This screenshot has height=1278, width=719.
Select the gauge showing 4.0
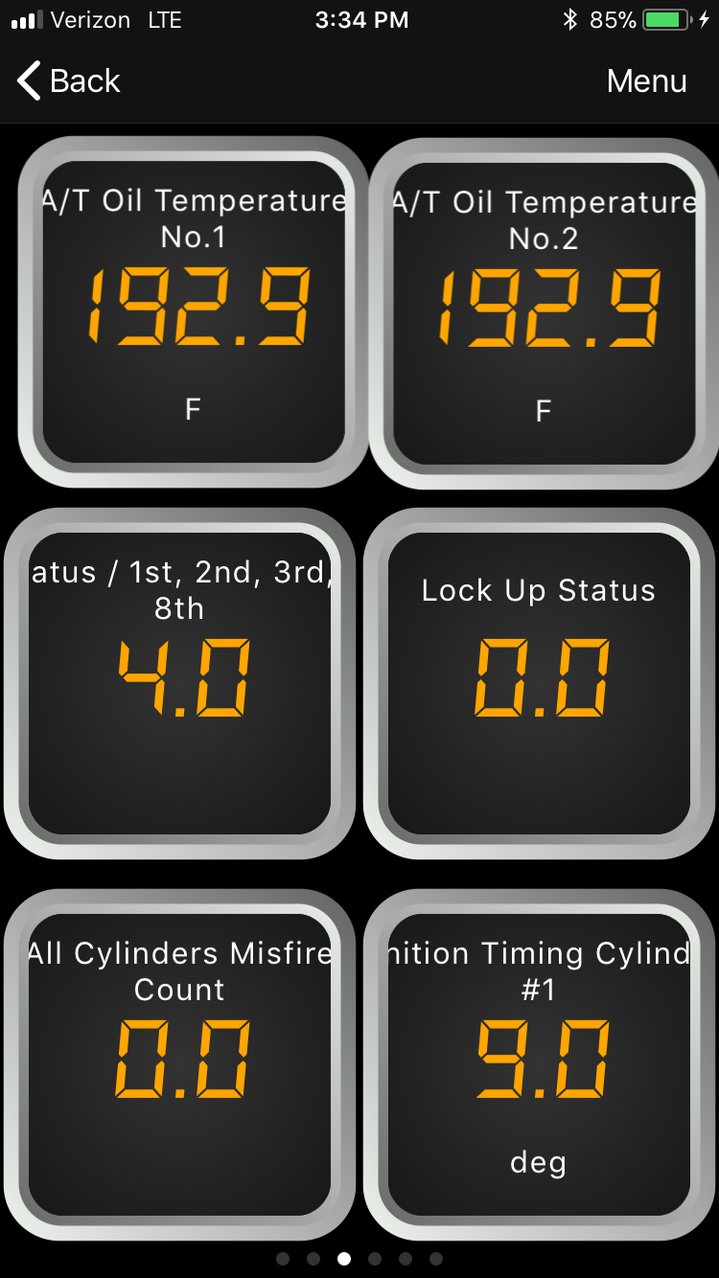pyautogui.click(x=179, y=683)
